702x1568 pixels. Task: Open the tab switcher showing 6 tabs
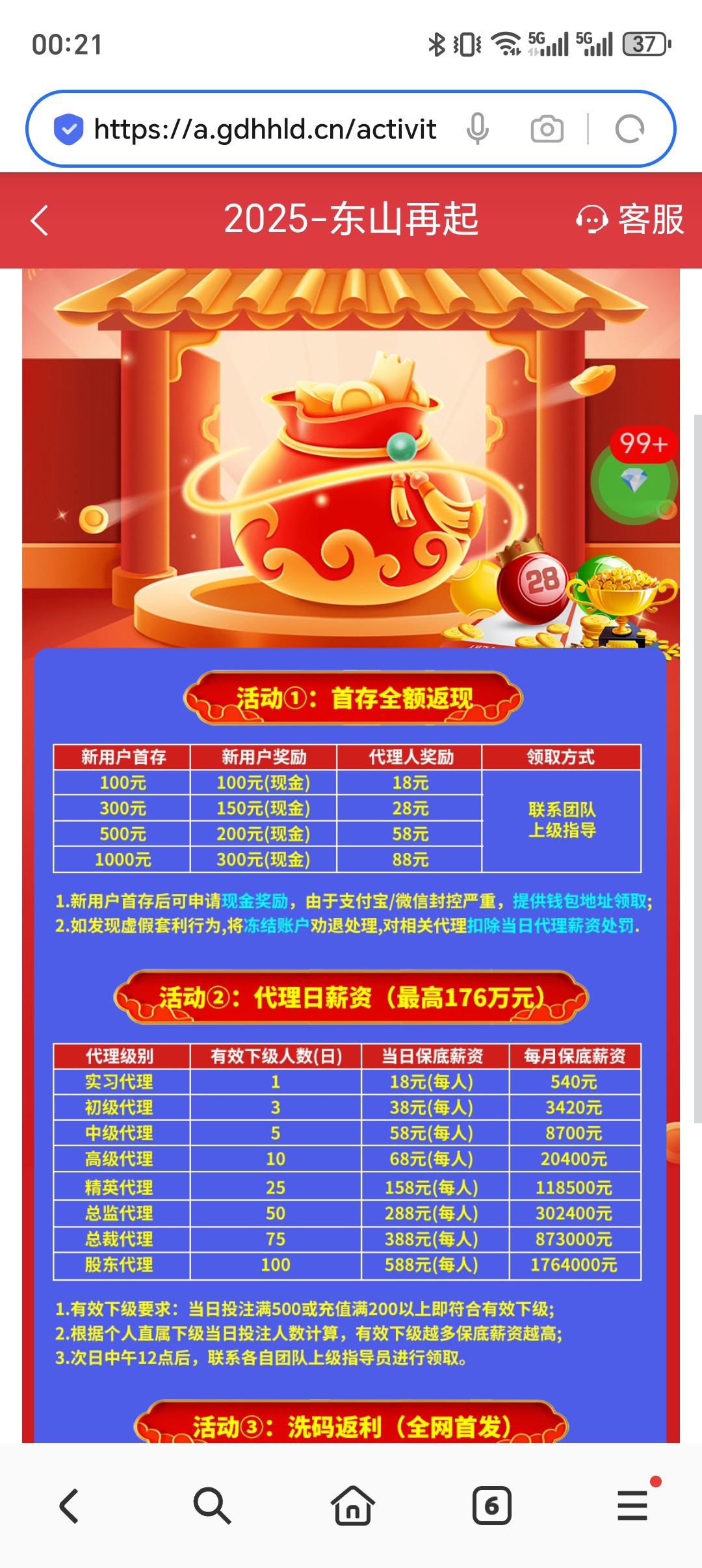(491, 1506)
